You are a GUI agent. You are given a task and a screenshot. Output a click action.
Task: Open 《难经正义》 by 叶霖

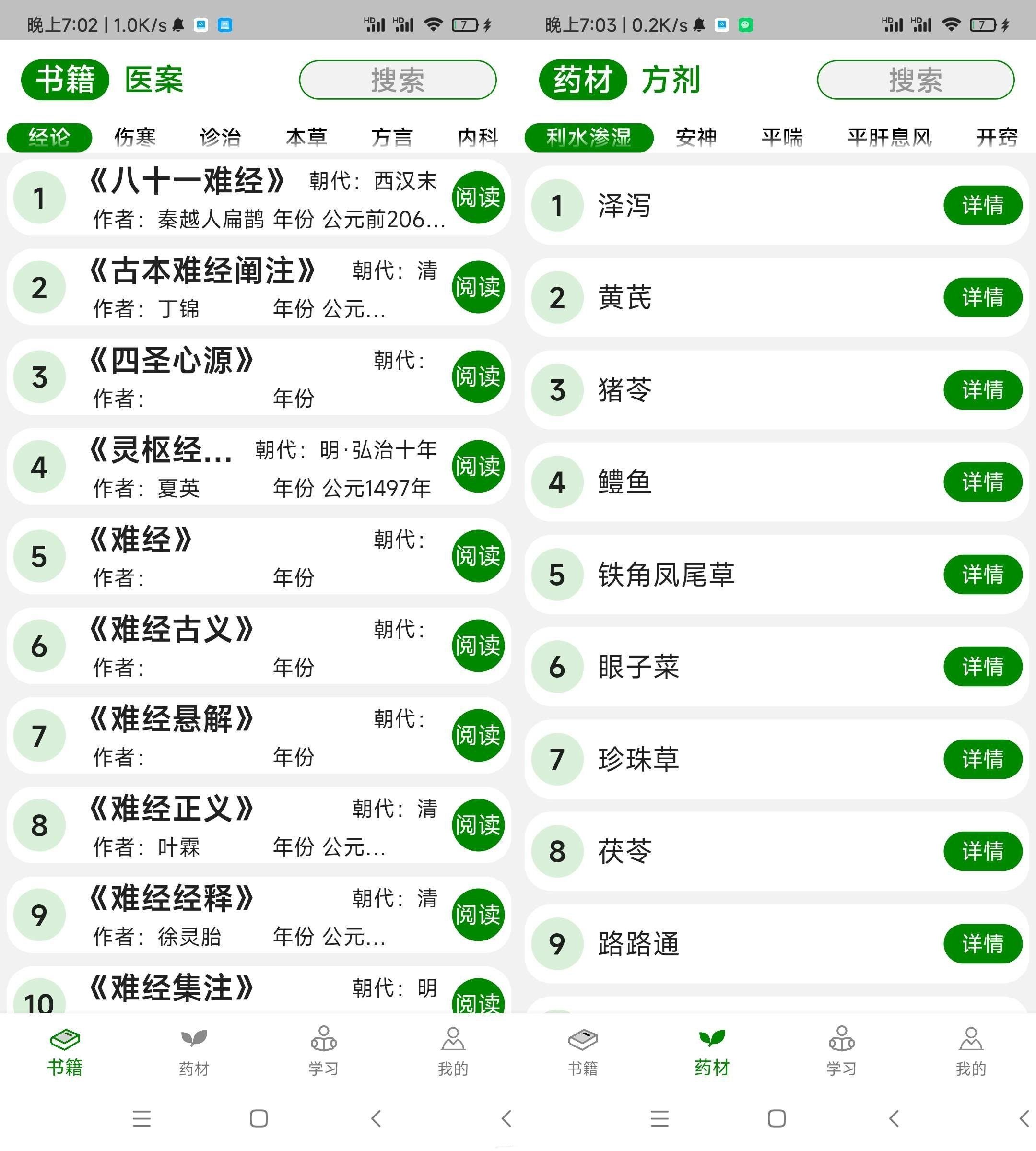click(478, 824)
